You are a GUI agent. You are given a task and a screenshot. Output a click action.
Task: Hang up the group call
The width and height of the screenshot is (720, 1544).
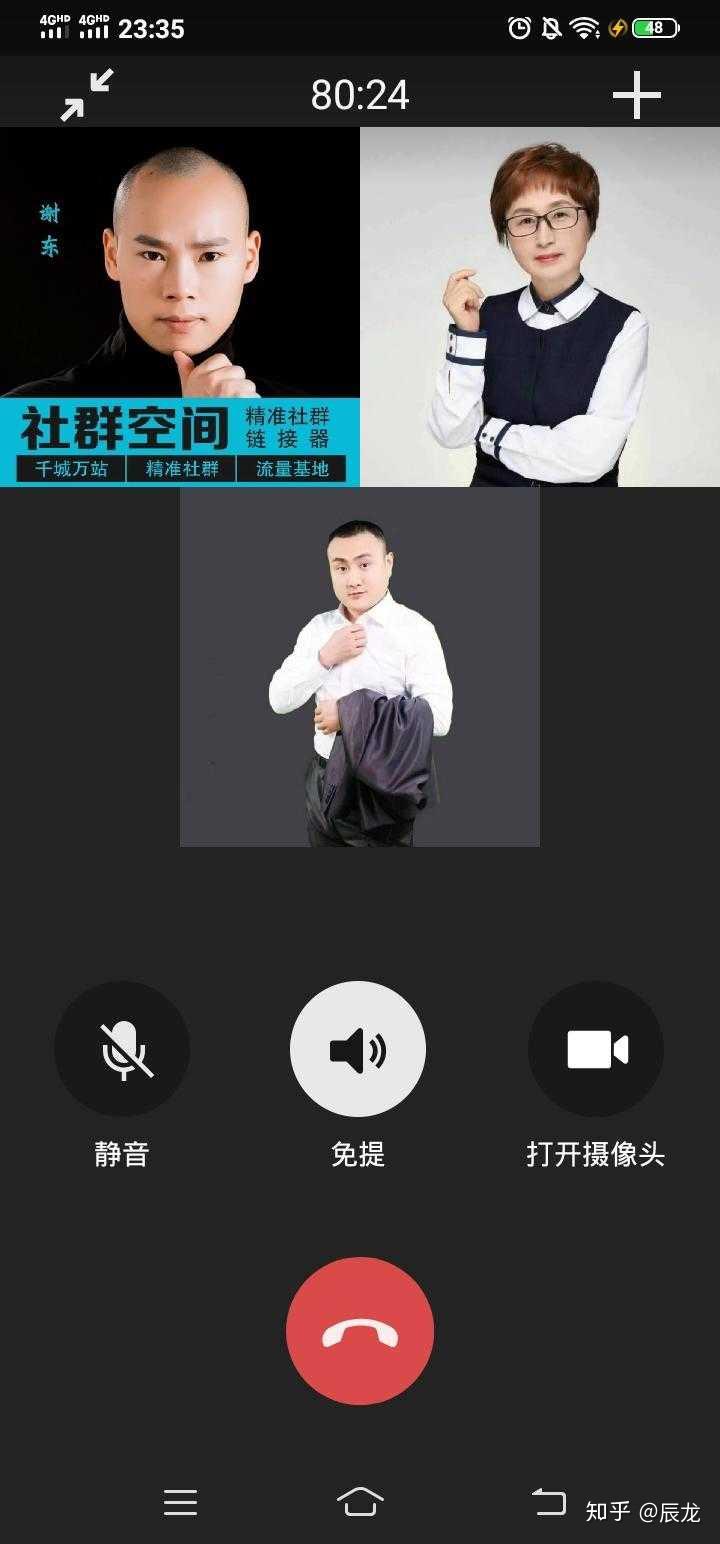[x=360, y=1331]
